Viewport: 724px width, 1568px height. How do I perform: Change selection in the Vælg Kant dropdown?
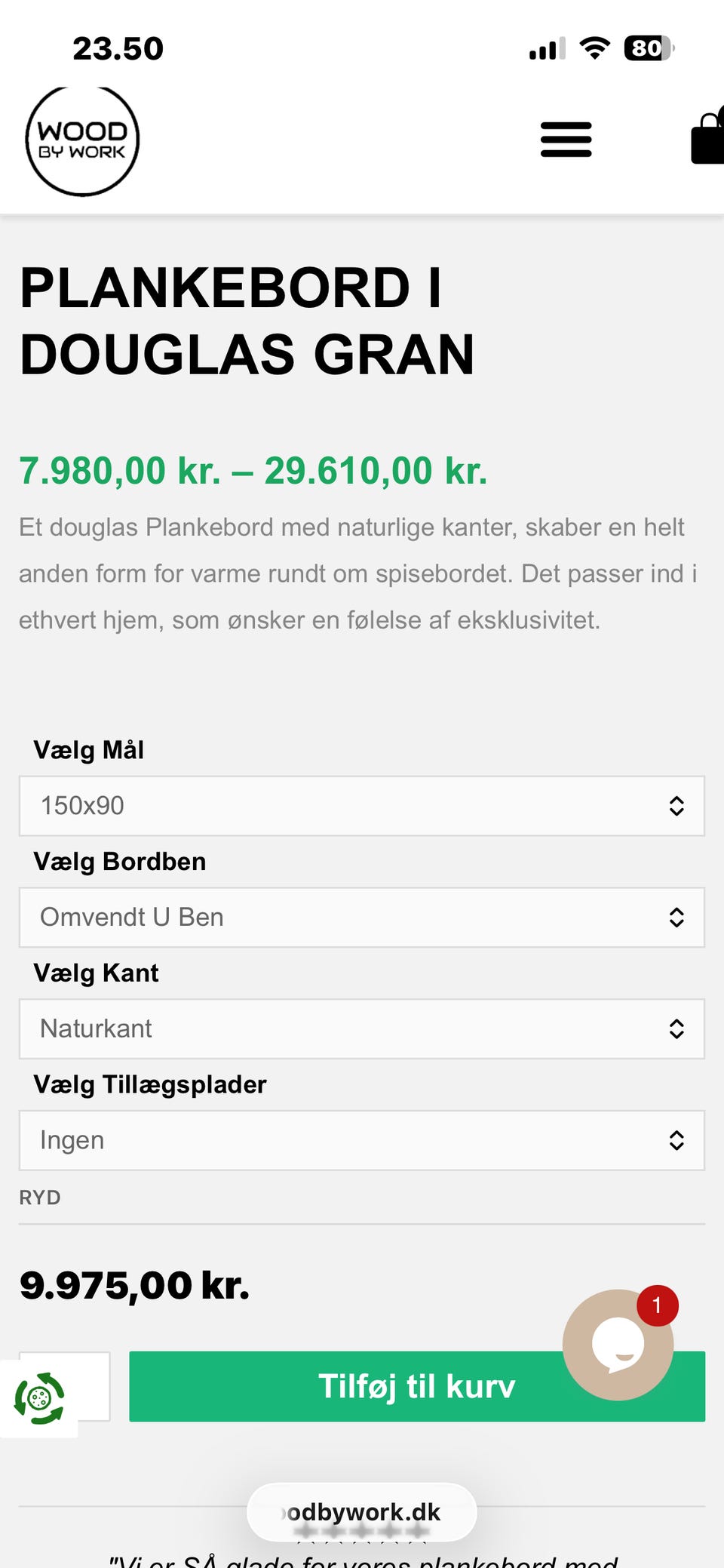(362, 1028)
